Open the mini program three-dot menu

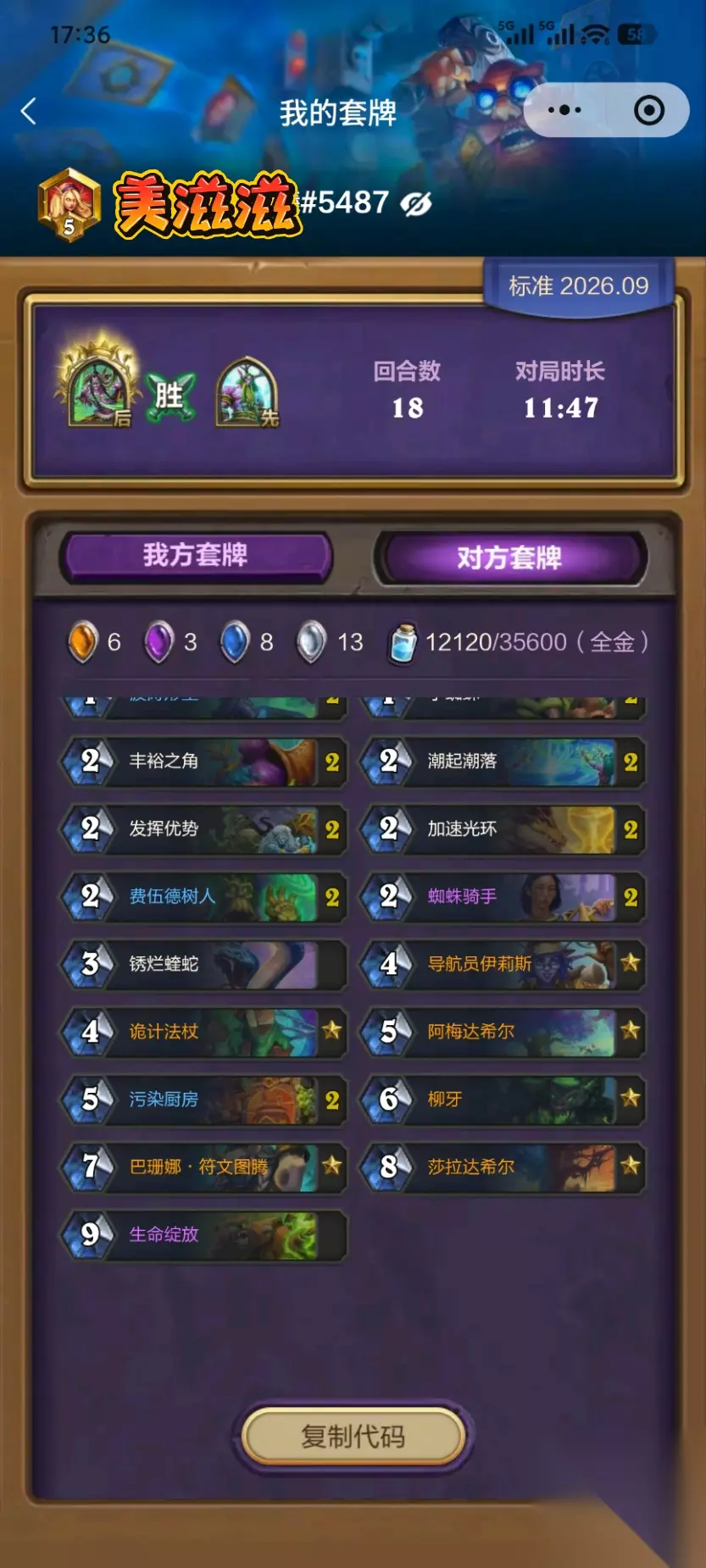[564, 110]
